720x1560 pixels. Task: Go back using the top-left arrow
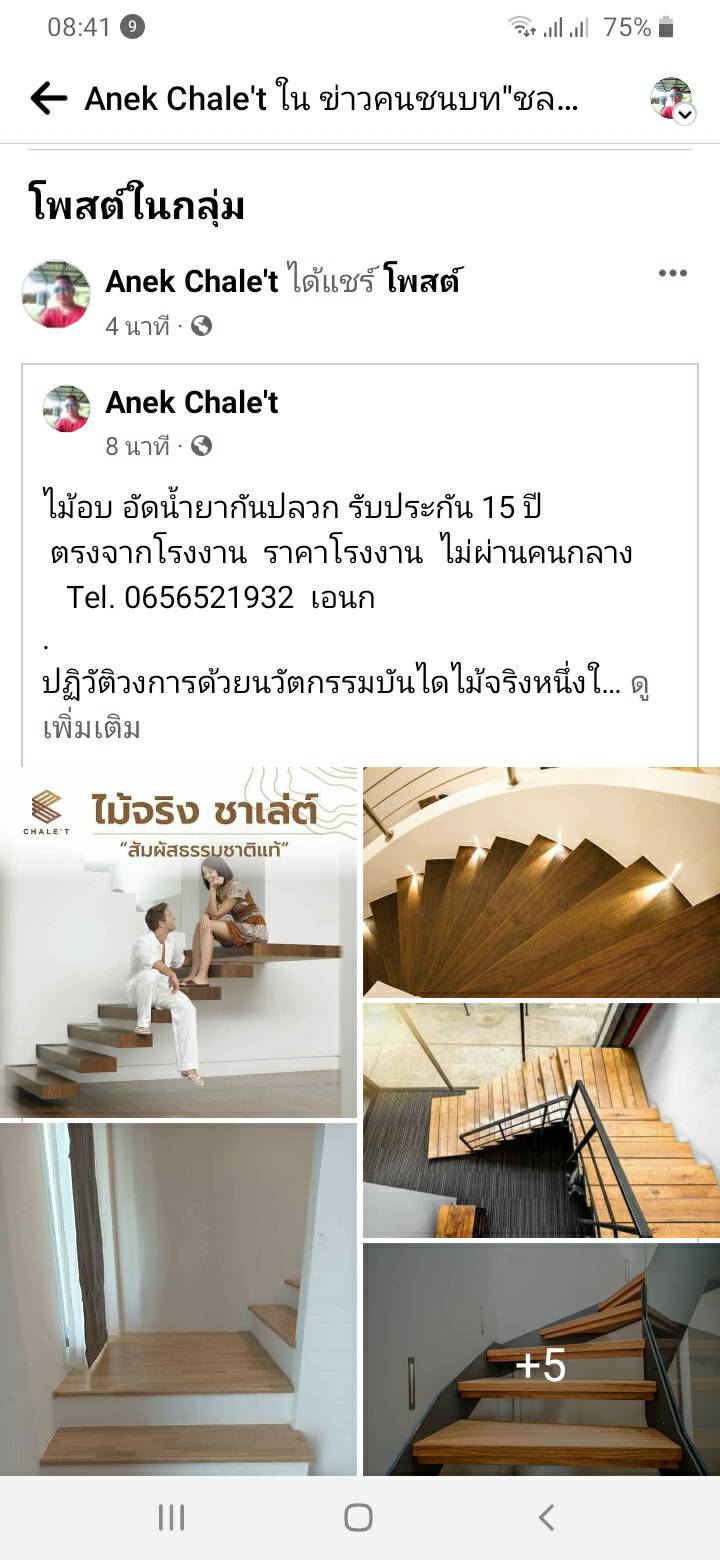click(48, 98)
